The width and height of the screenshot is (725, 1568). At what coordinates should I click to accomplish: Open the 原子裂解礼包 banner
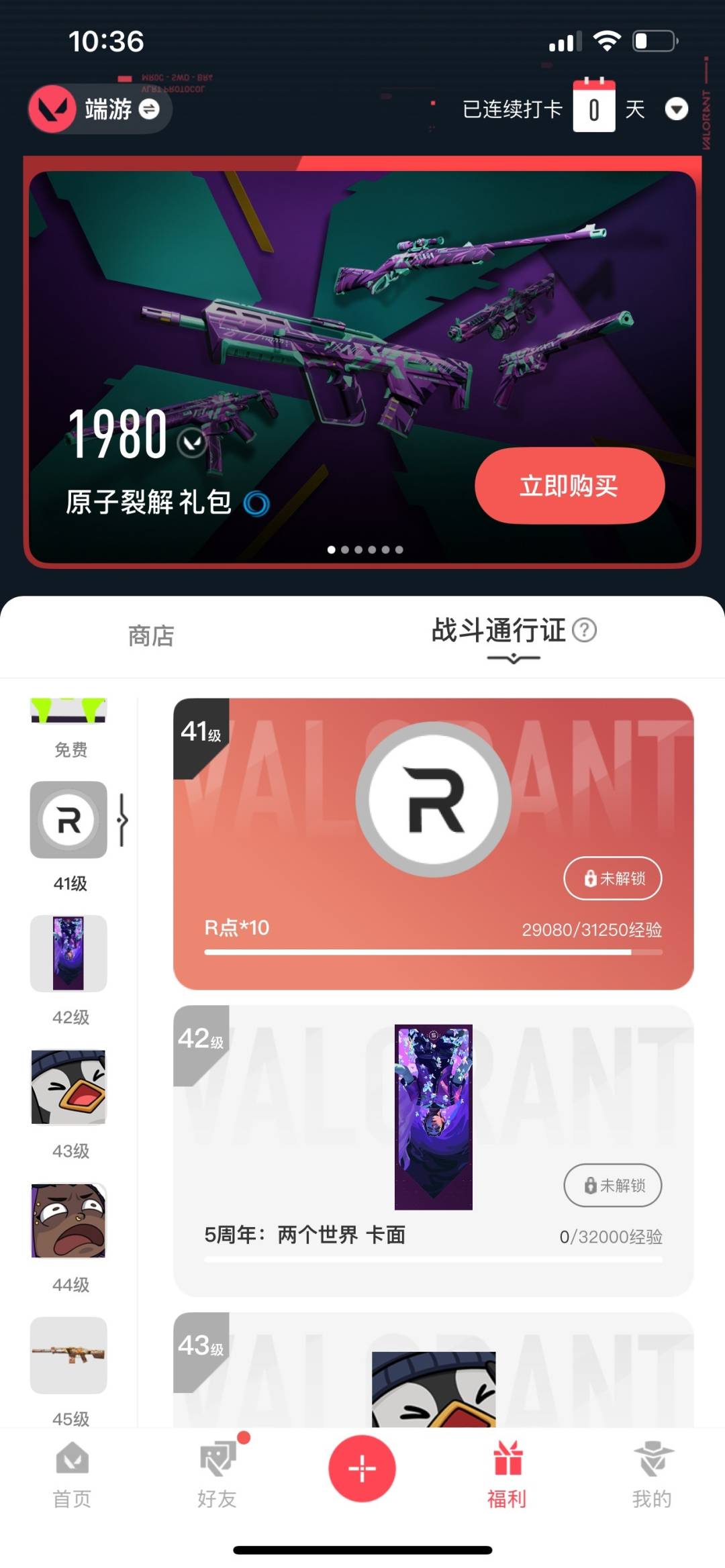362,366
